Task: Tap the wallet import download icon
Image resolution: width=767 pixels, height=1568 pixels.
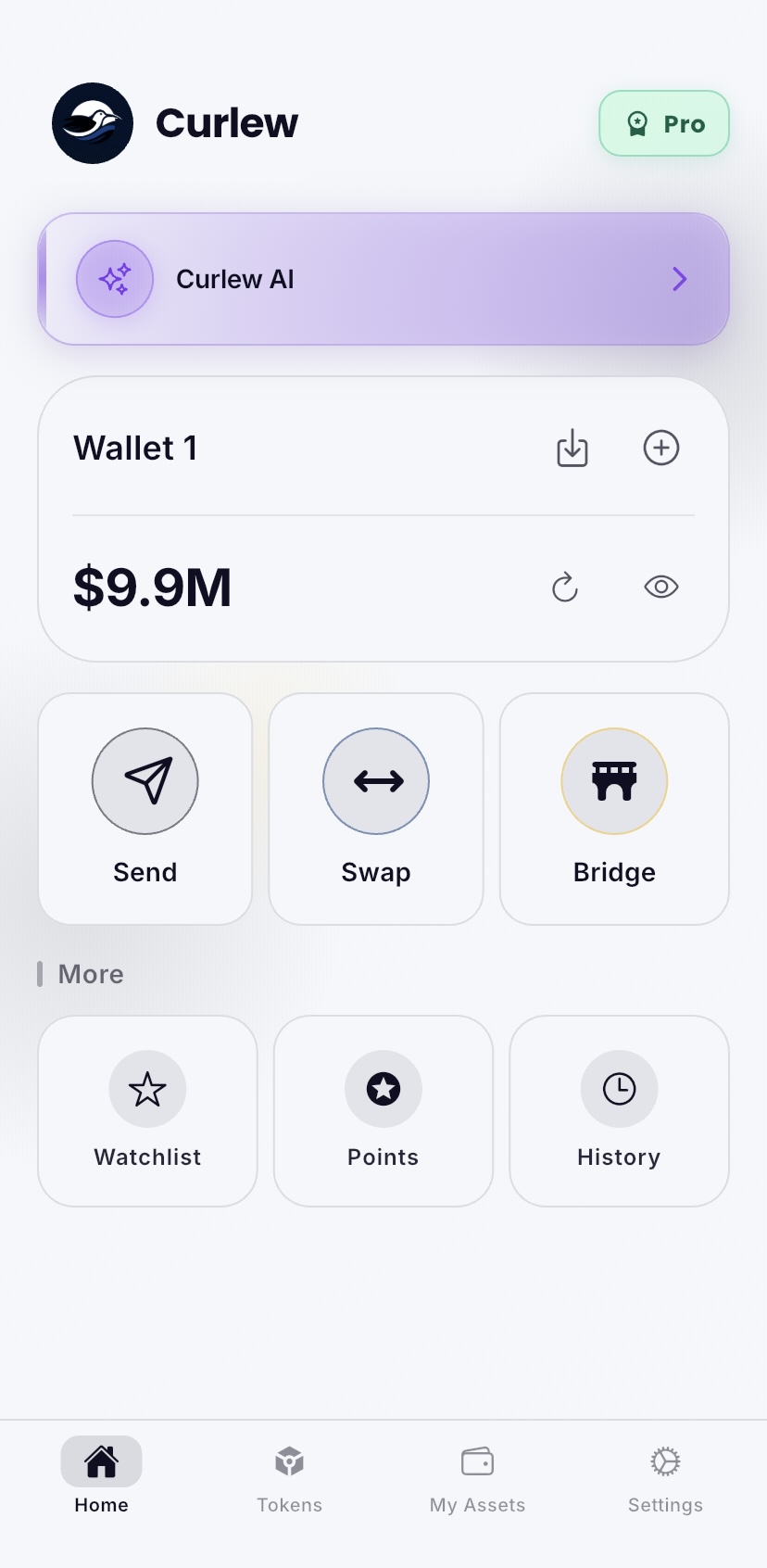Action: 572,448
